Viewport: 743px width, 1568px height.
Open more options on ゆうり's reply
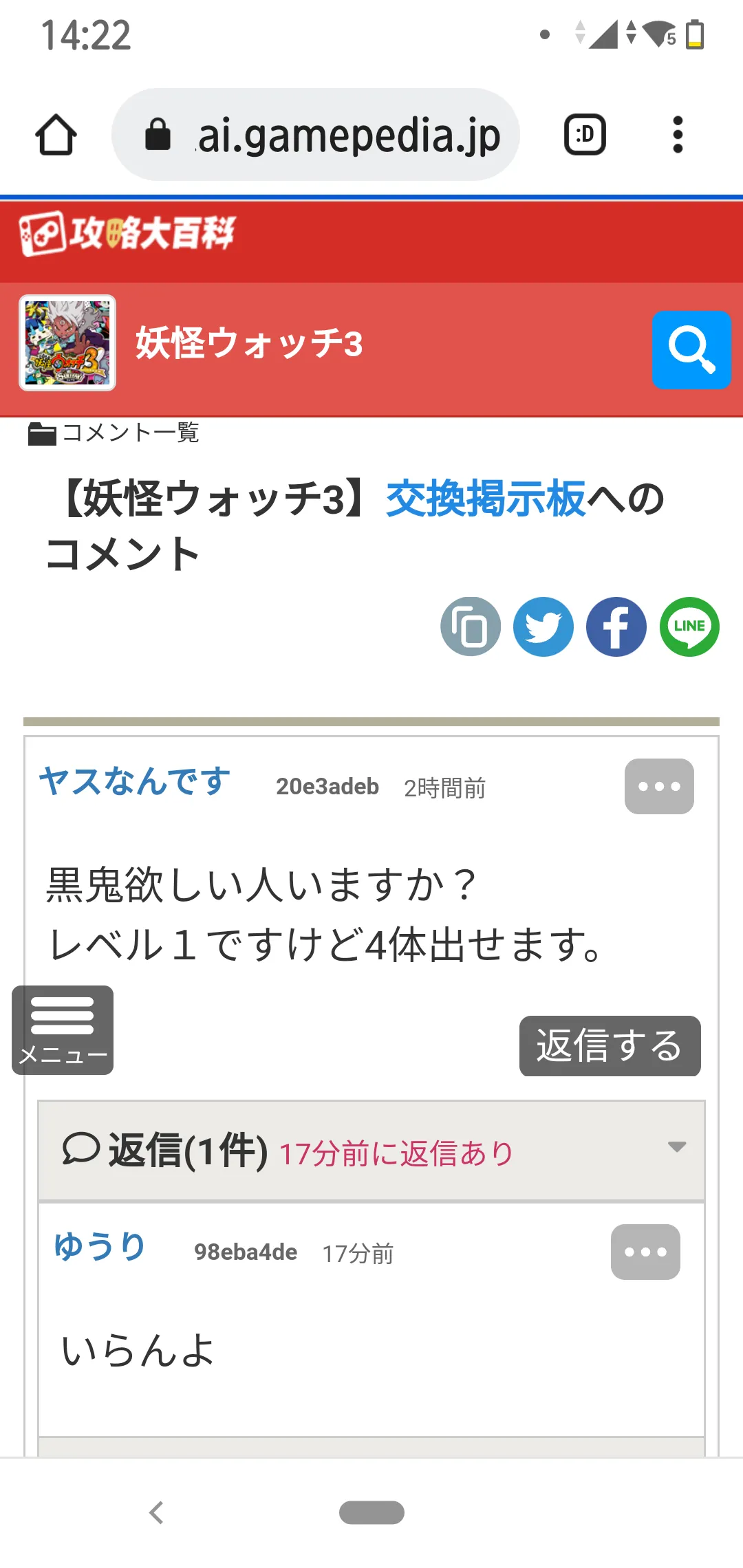click(645, 1252)
